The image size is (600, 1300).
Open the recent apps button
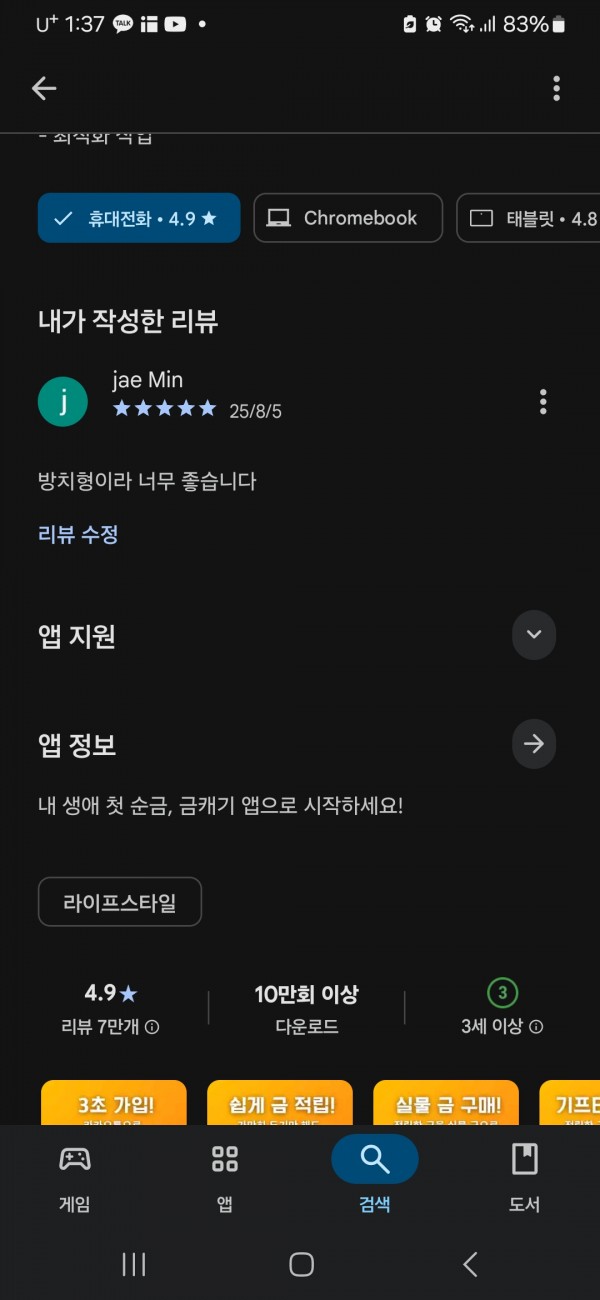pos(134,1264)
